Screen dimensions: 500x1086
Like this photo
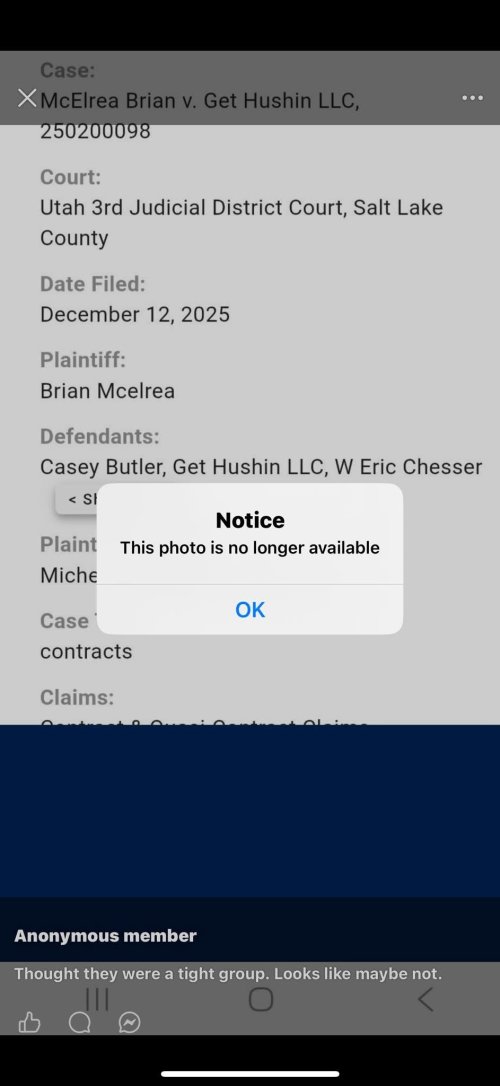coord(29,1022)
